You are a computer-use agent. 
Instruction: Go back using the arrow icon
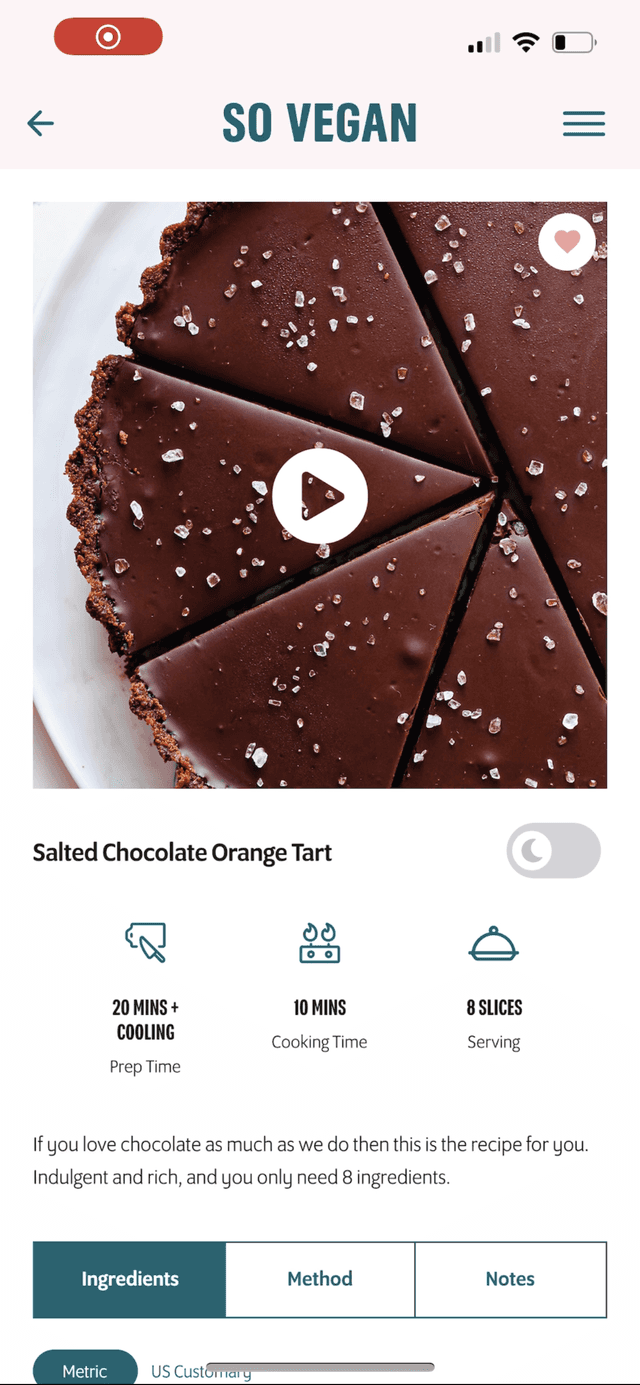[x=41, y=123]
